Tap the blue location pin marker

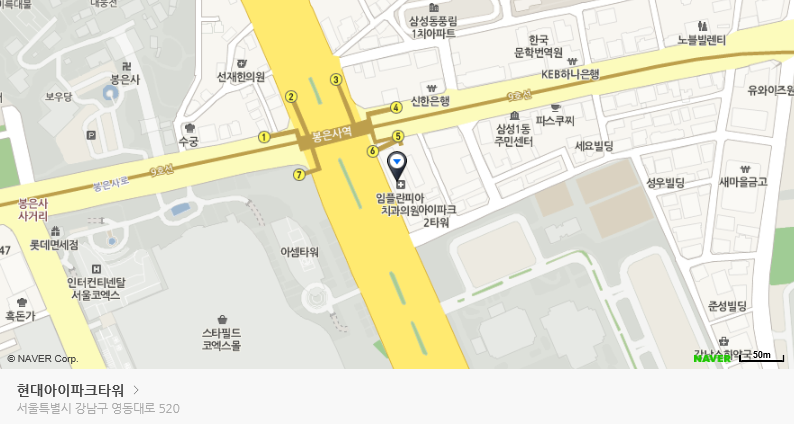coord(397,162)
